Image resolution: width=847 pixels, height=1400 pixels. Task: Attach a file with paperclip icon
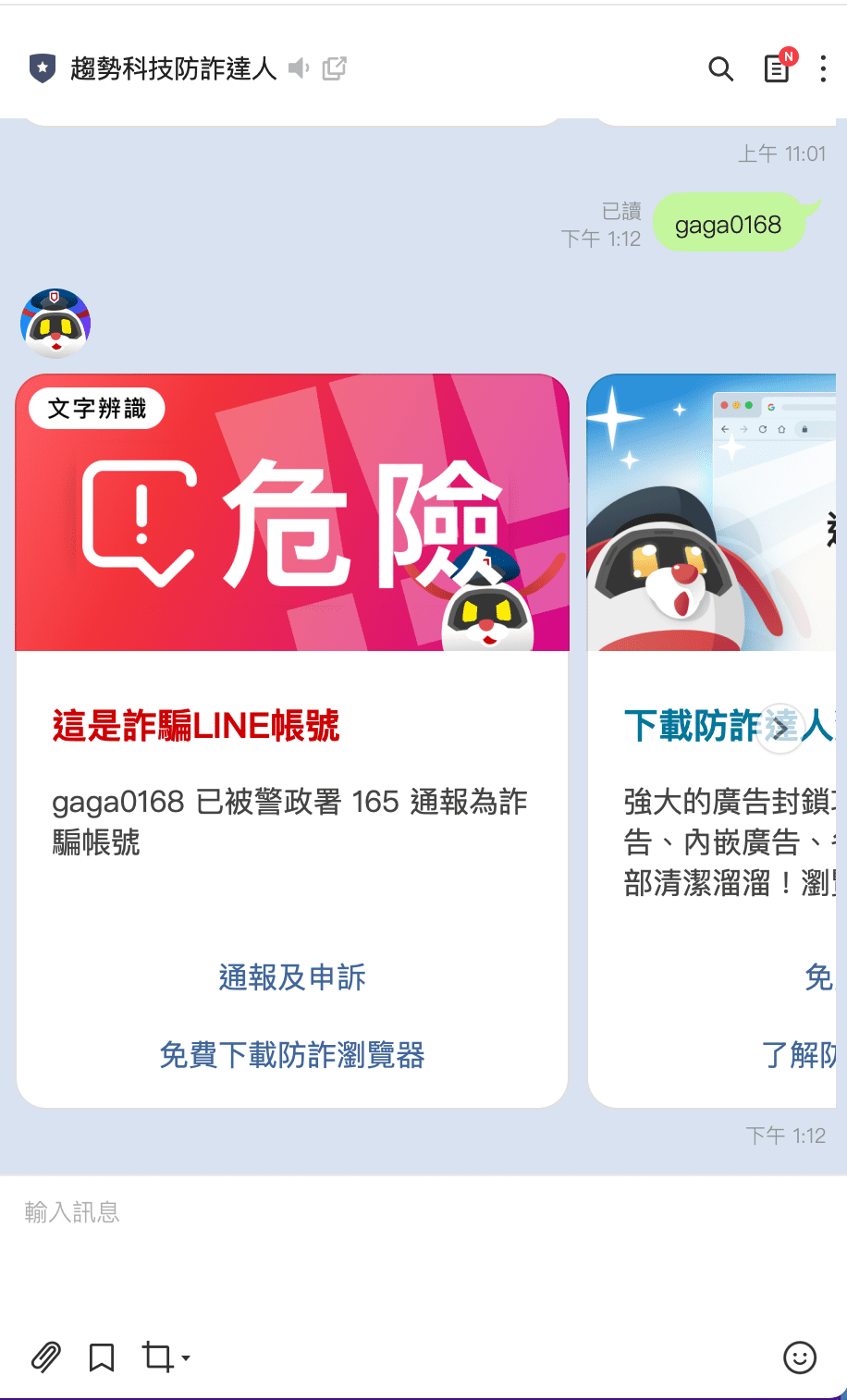46,1357
